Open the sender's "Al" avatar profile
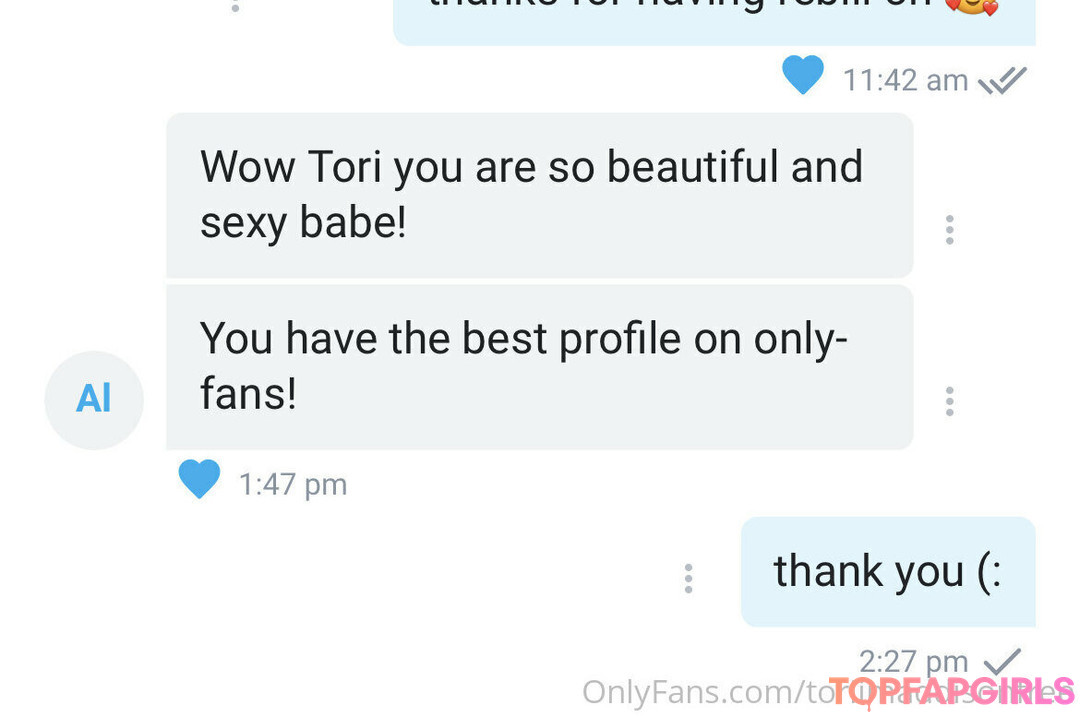The height and width of the screenshot is (717, 1080). click(x=94, y=400)
